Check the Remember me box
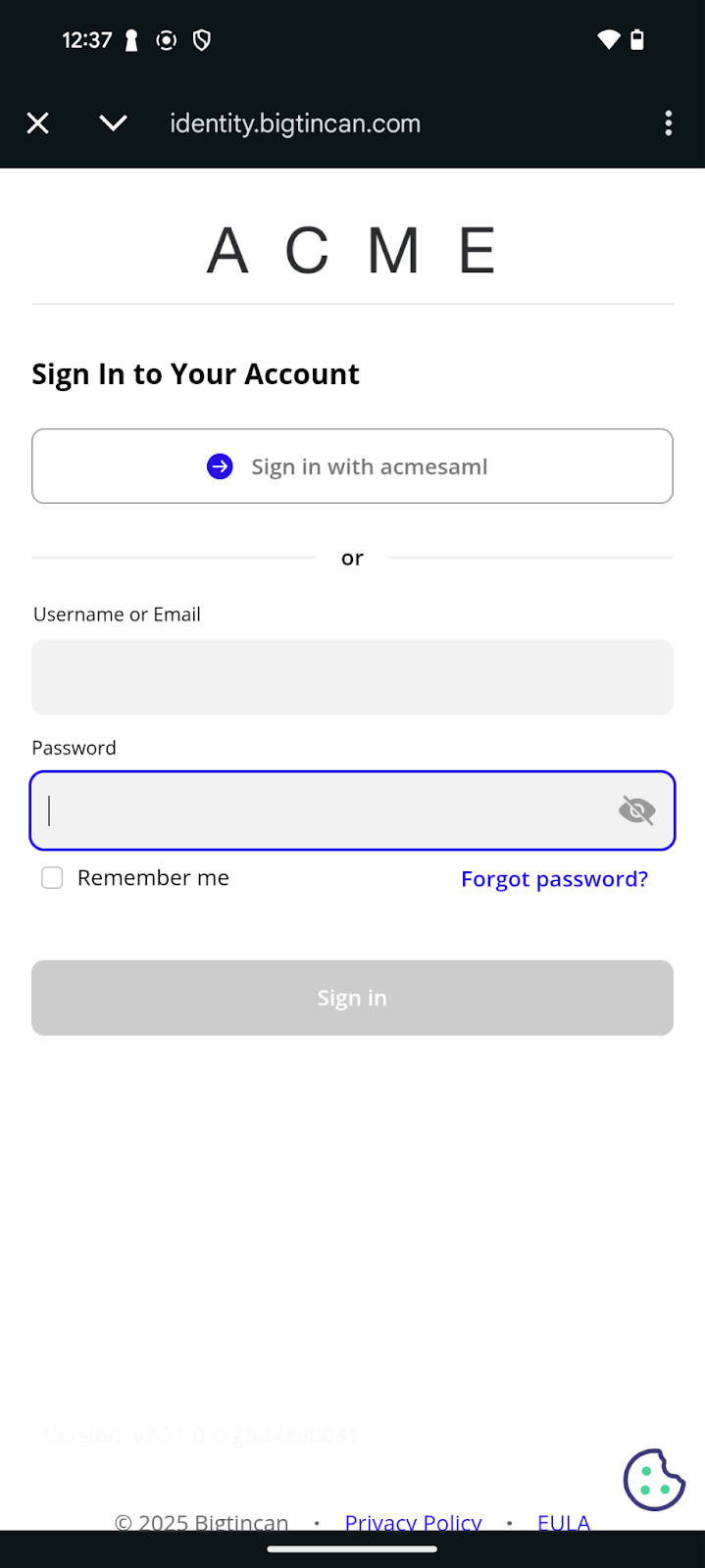705x1568 pixels. coord(52,878)
